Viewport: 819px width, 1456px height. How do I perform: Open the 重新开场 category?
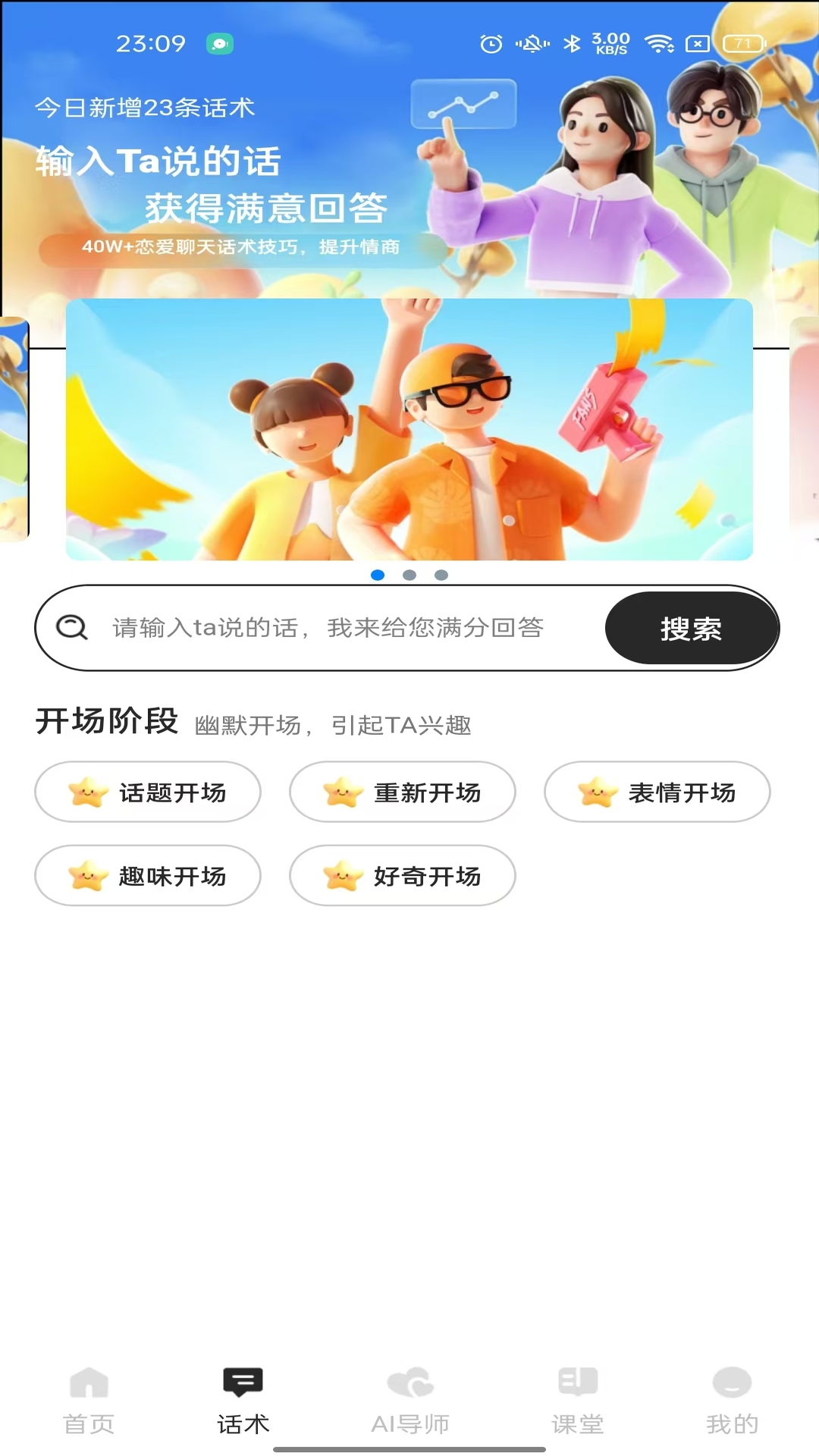403,792
